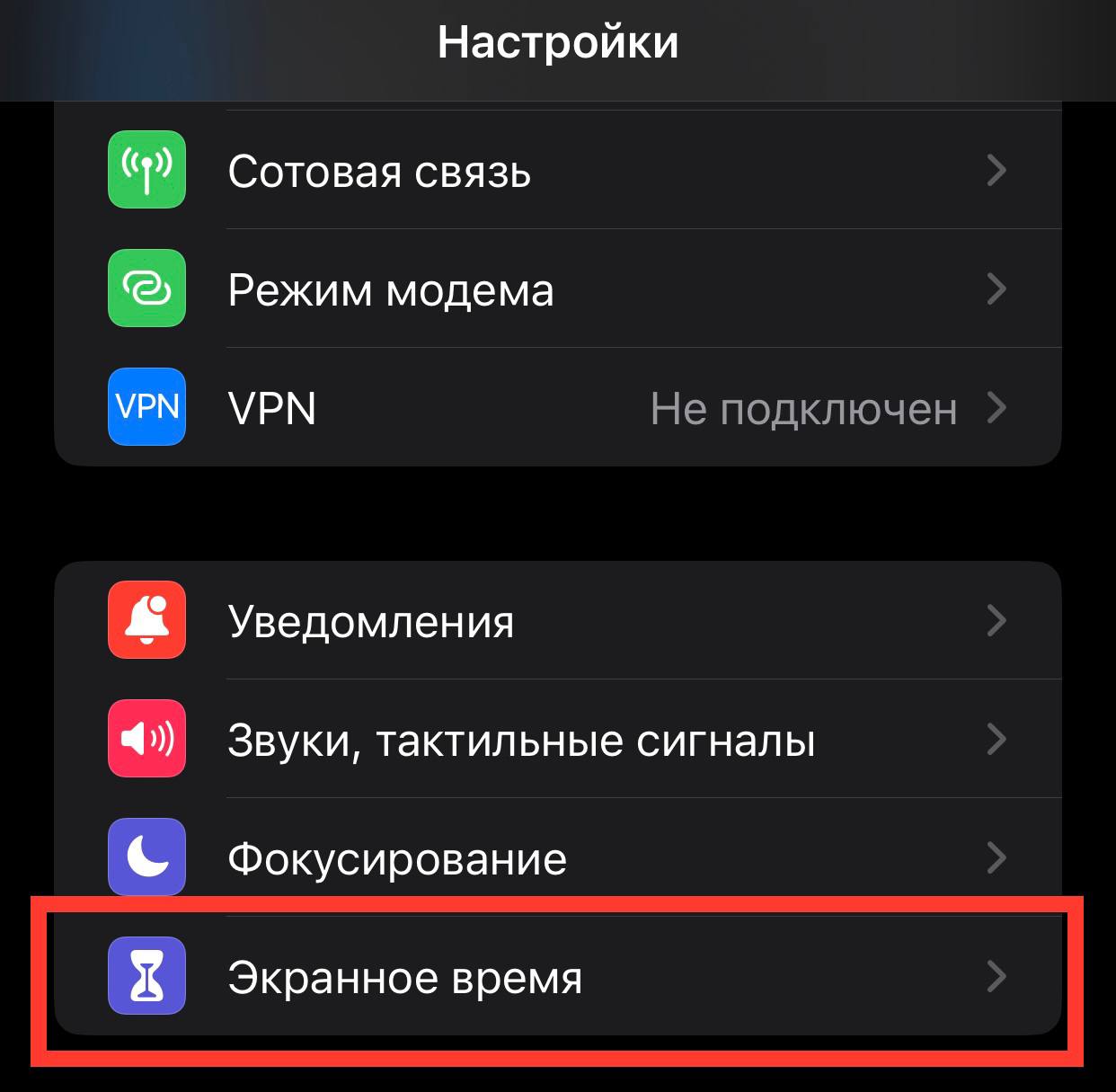Open the VPN row
This screenshot has width=1116, height=1092.
pos(558,407)
